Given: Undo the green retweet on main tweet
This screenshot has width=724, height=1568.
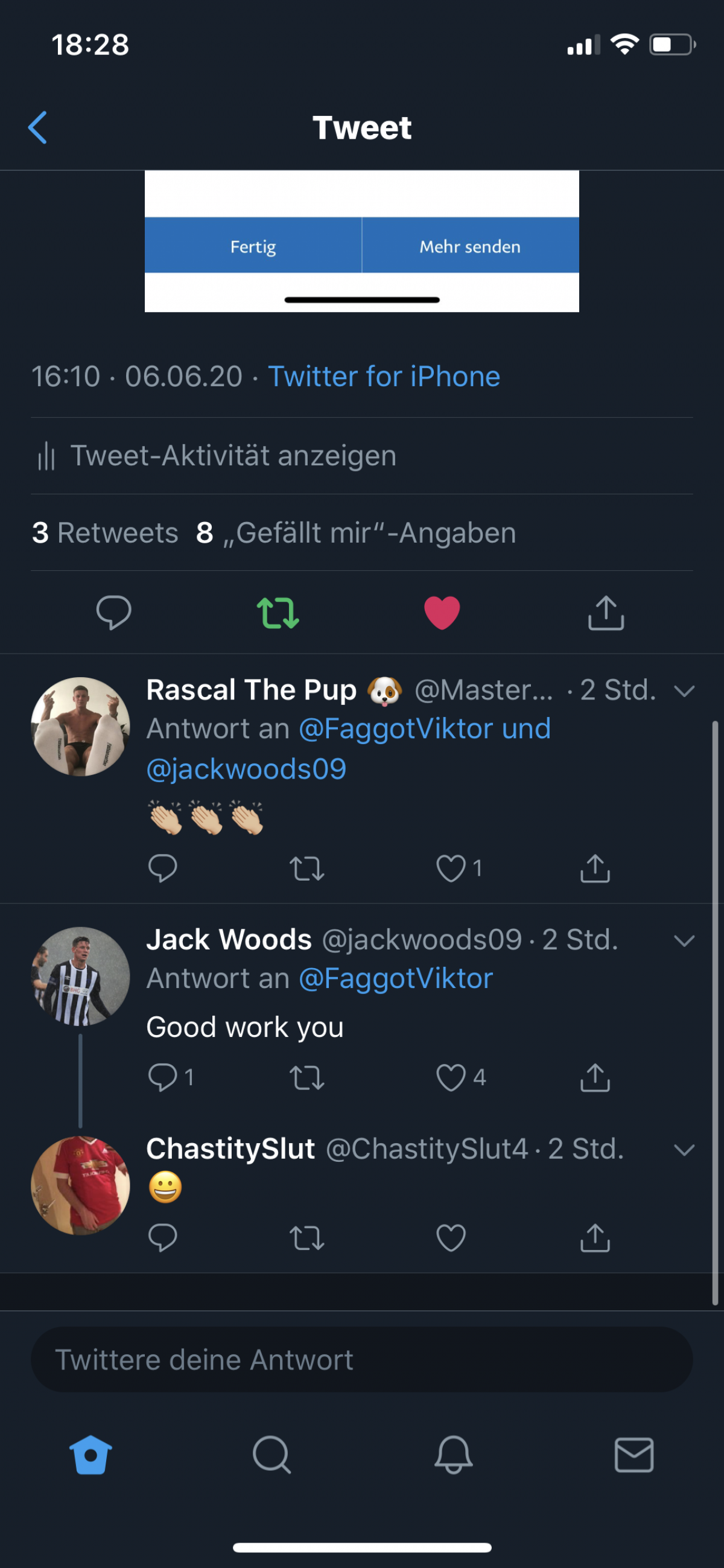Looking at the screenshot, I should click(x=278, y=613).
